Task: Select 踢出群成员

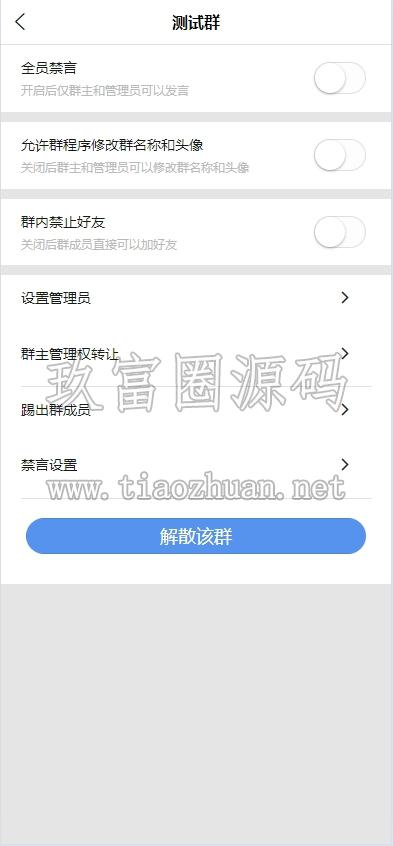Action: click(x=196, y=410)
